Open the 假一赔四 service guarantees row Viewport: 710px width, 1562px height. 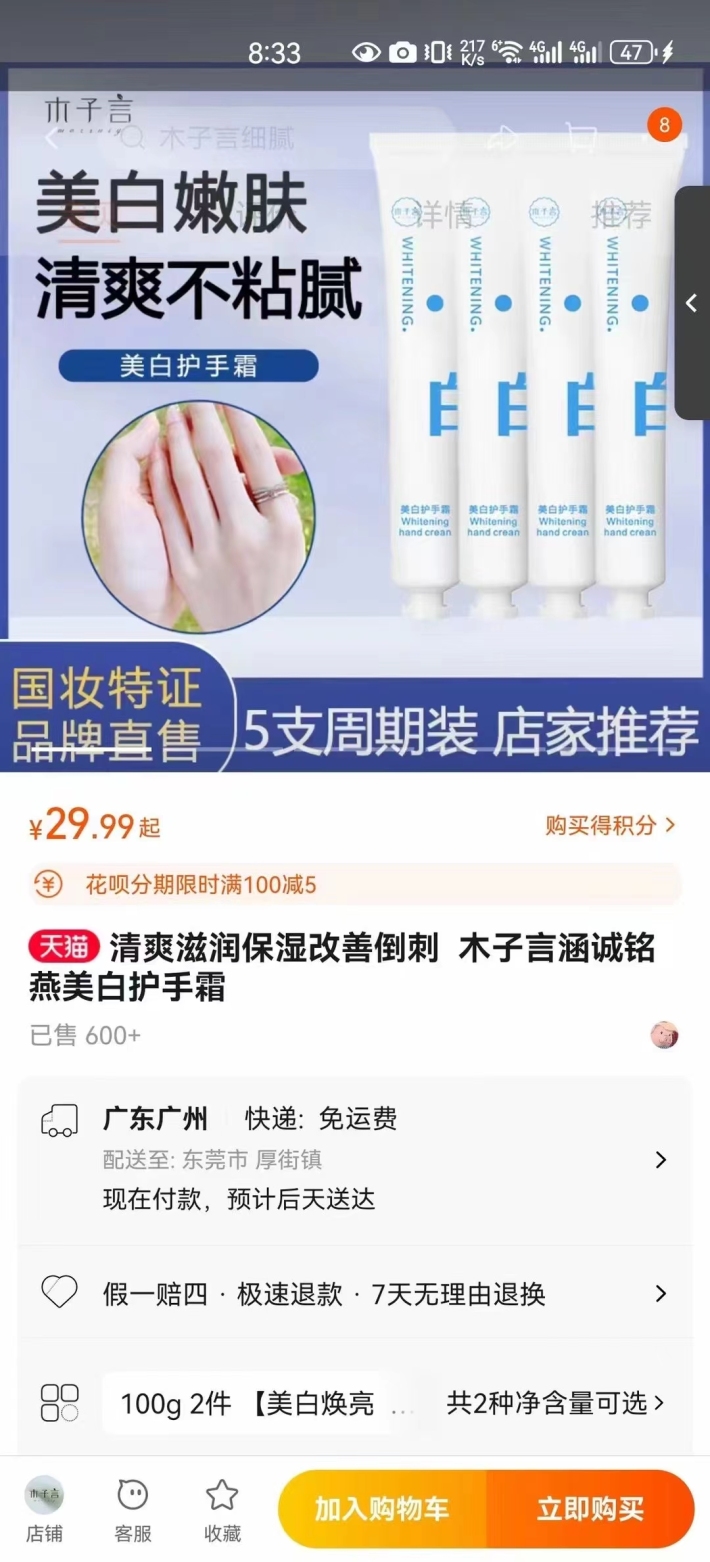pos(355,1293)
